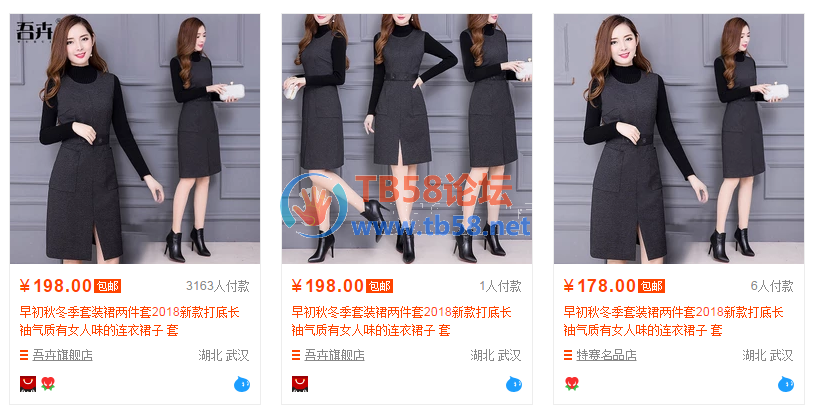Chat with the 特赛名品店 seller
This screenshot has width=813, height=411.
tap(786, 383)
